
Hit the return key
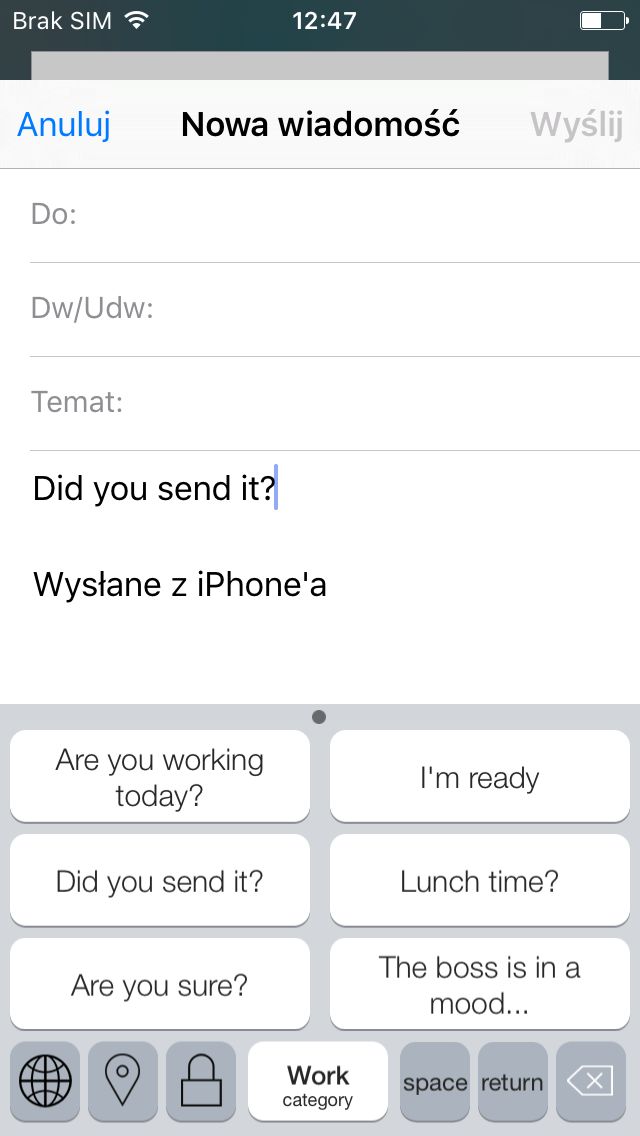(512, 1082)
